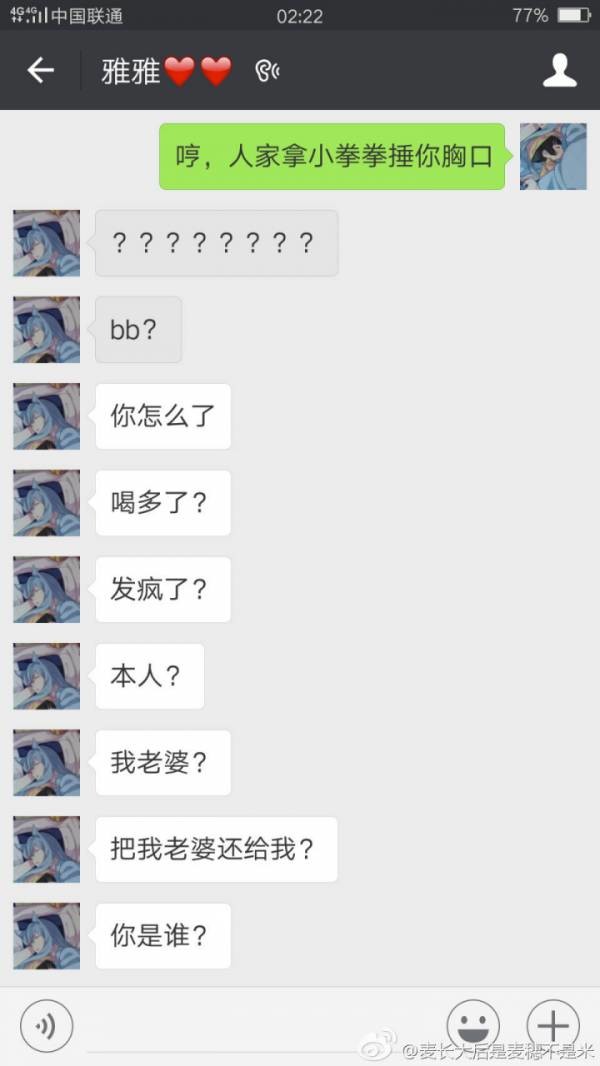Open the emoji picker
The image size is (600, 1066).
473,1025
